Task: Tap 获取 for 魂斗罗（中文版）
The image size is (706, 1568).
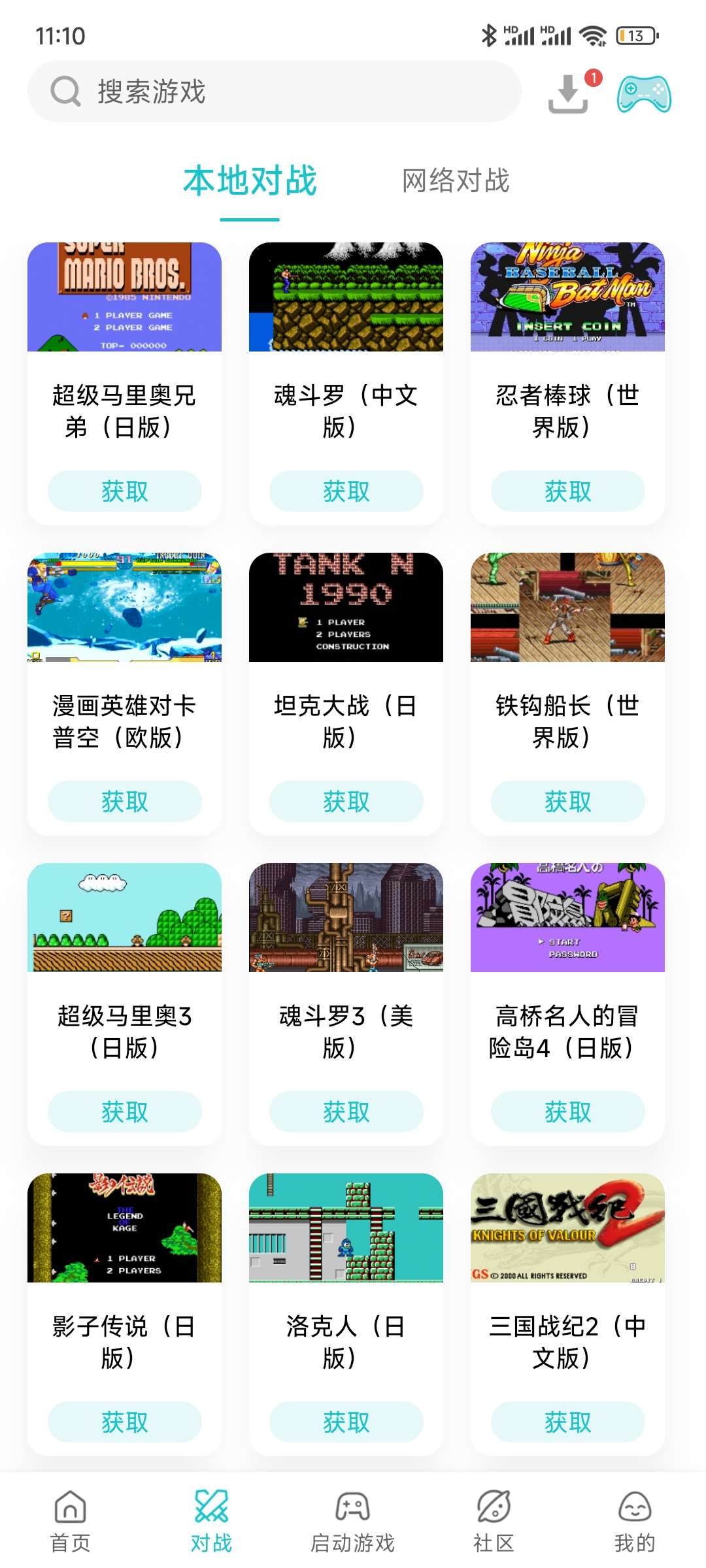Action: click(x=346, y=491)
